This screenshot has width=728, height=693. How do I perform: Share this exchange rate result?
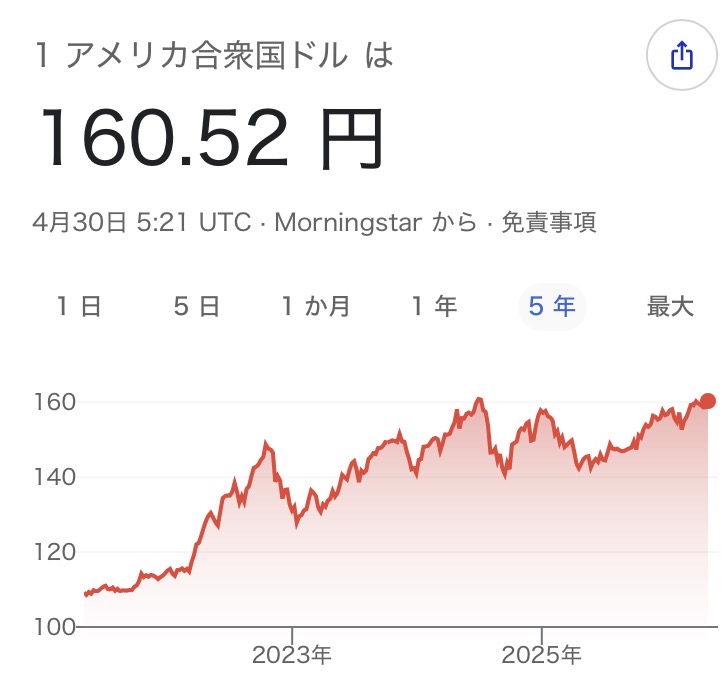(x=681, y=56)
